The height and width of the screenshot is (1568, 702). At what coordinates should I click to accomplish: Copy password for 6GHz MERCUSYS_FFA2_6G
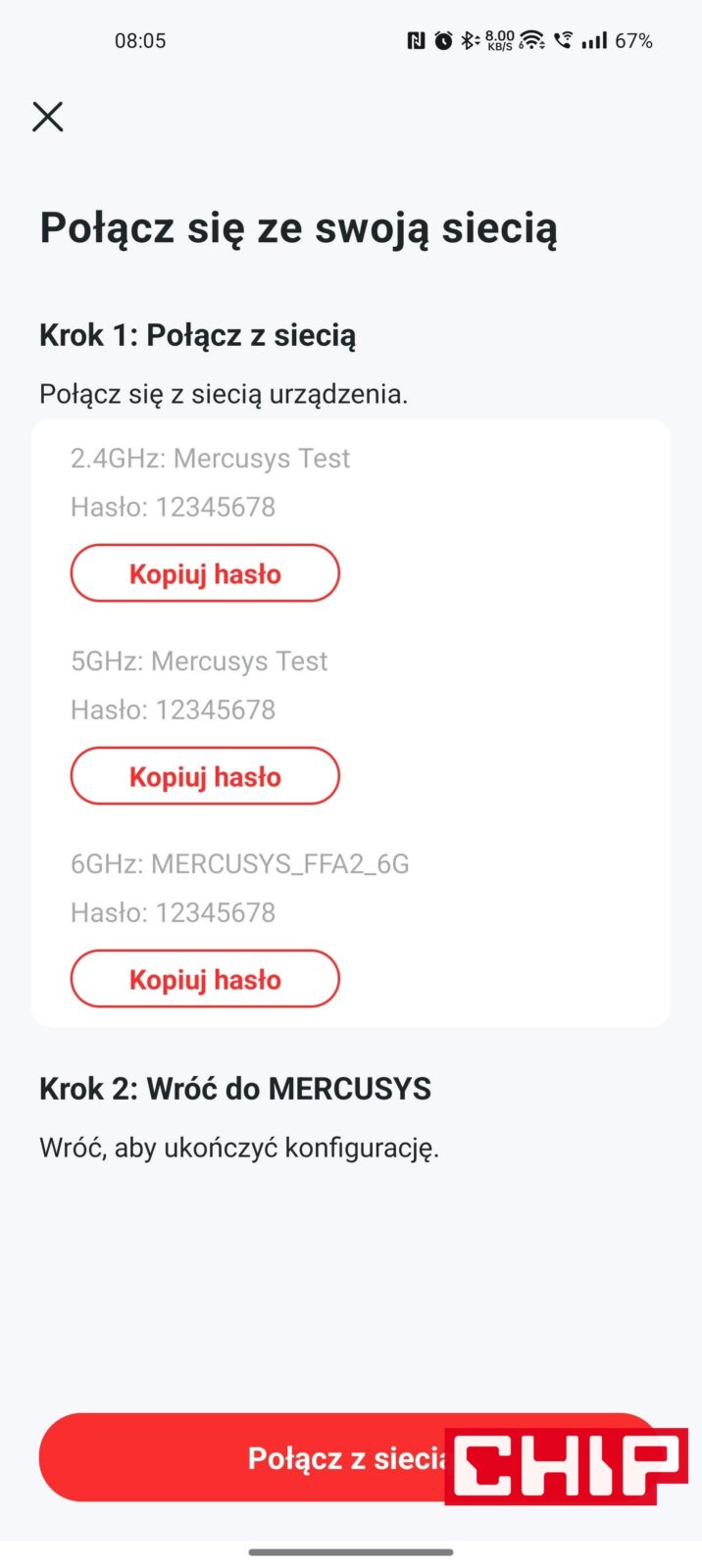205,979
